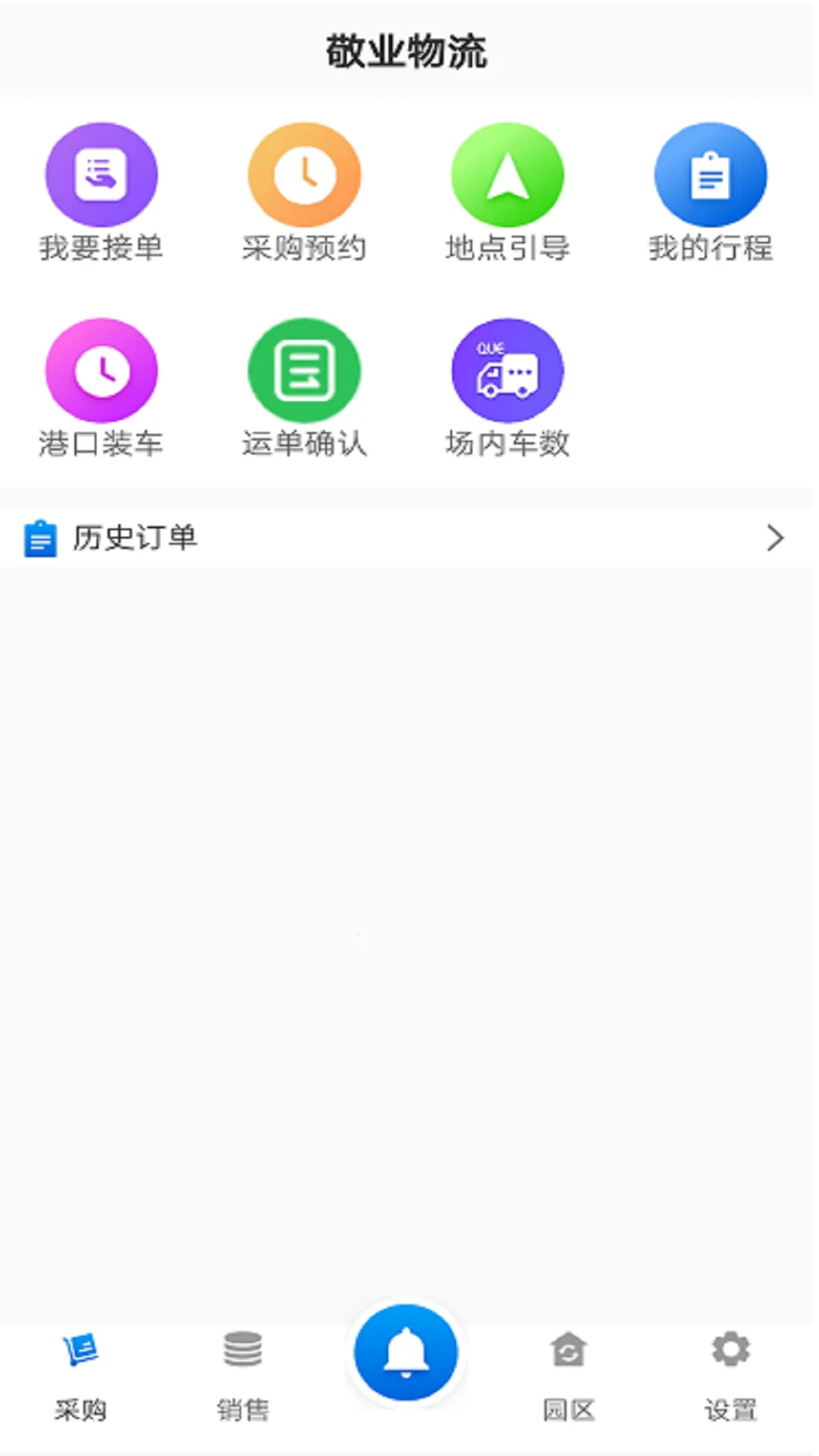
Task: Expand 历史订单 with the right chevron
Action: tap(775, 538)
